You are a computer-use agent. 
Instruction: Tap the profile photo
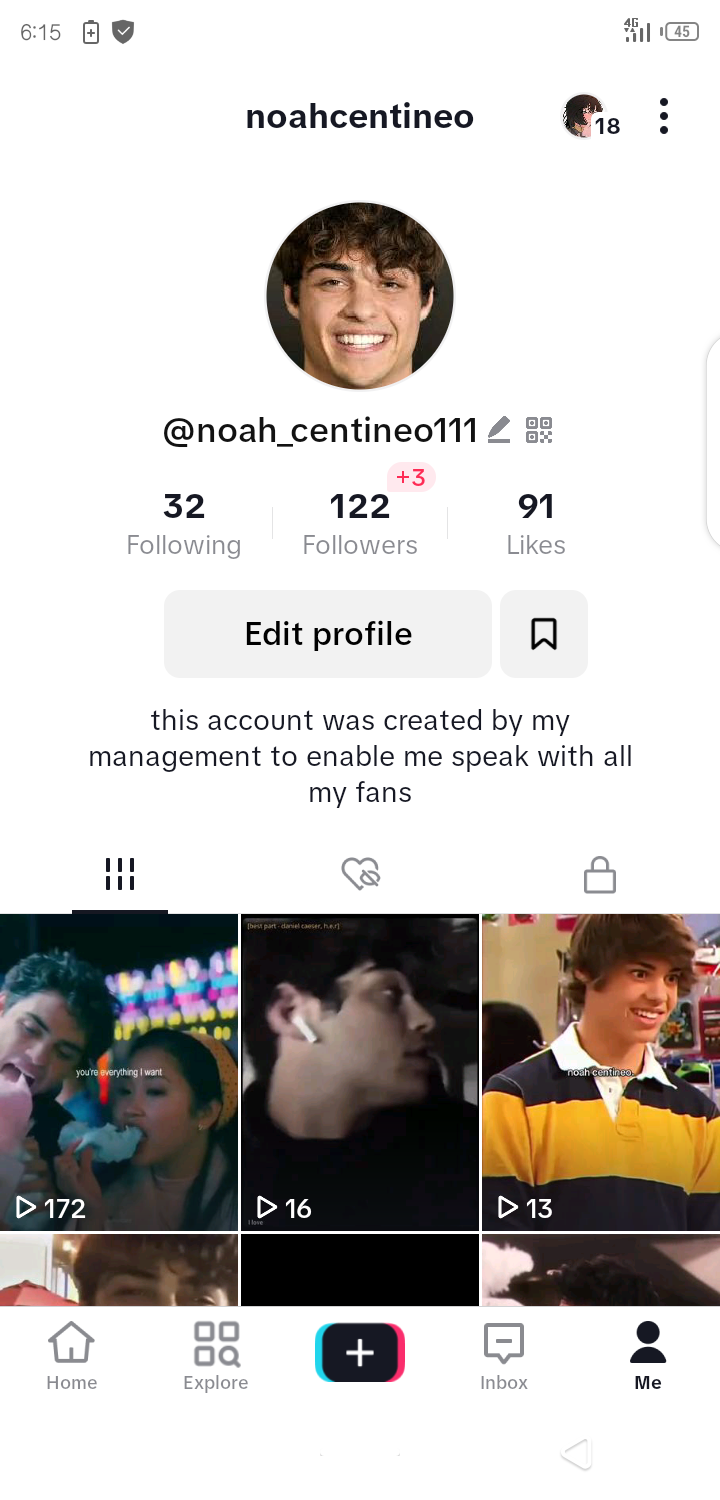tap(360, 296)
